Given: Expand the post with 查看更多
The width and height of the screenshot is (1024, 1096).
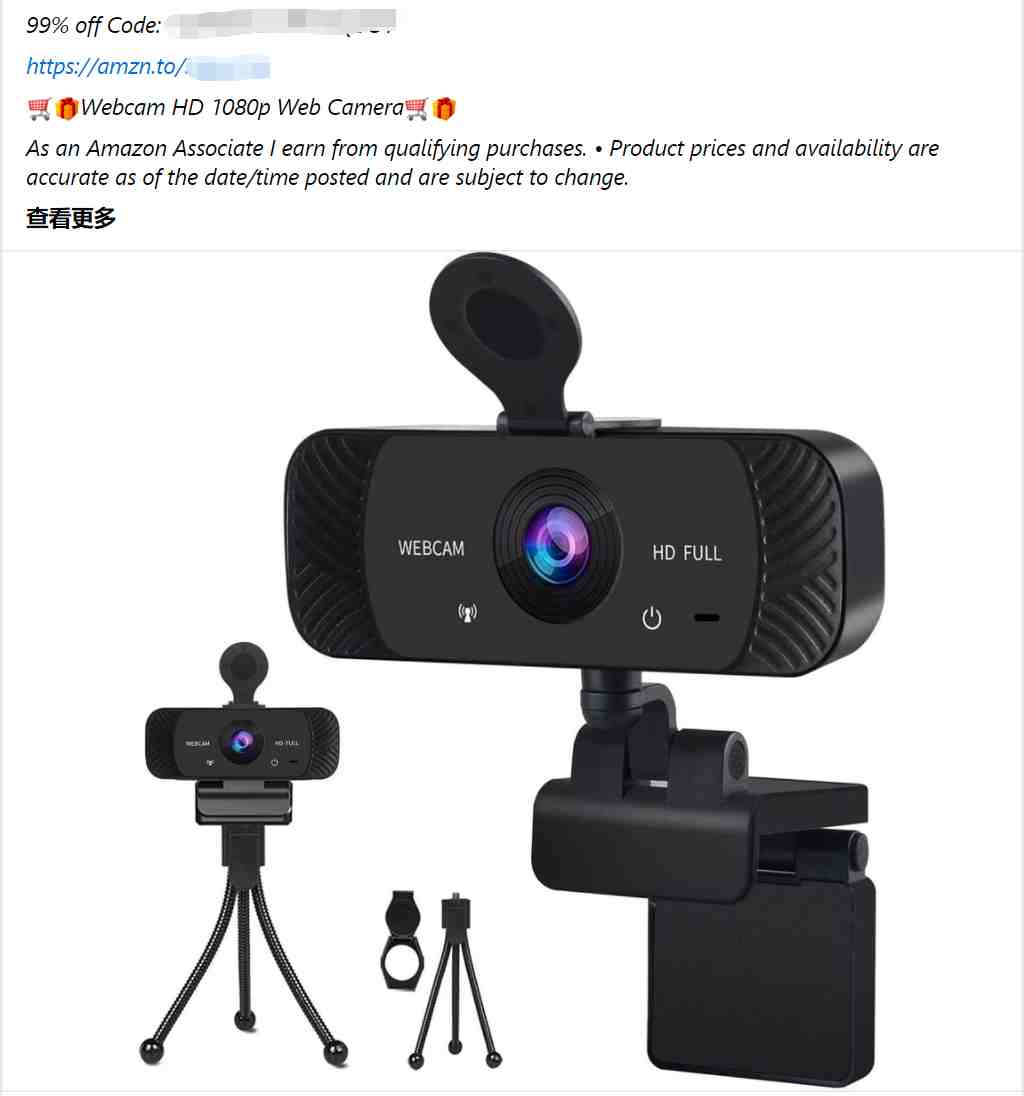Looking at the screenshot, I should click(71, 218).
